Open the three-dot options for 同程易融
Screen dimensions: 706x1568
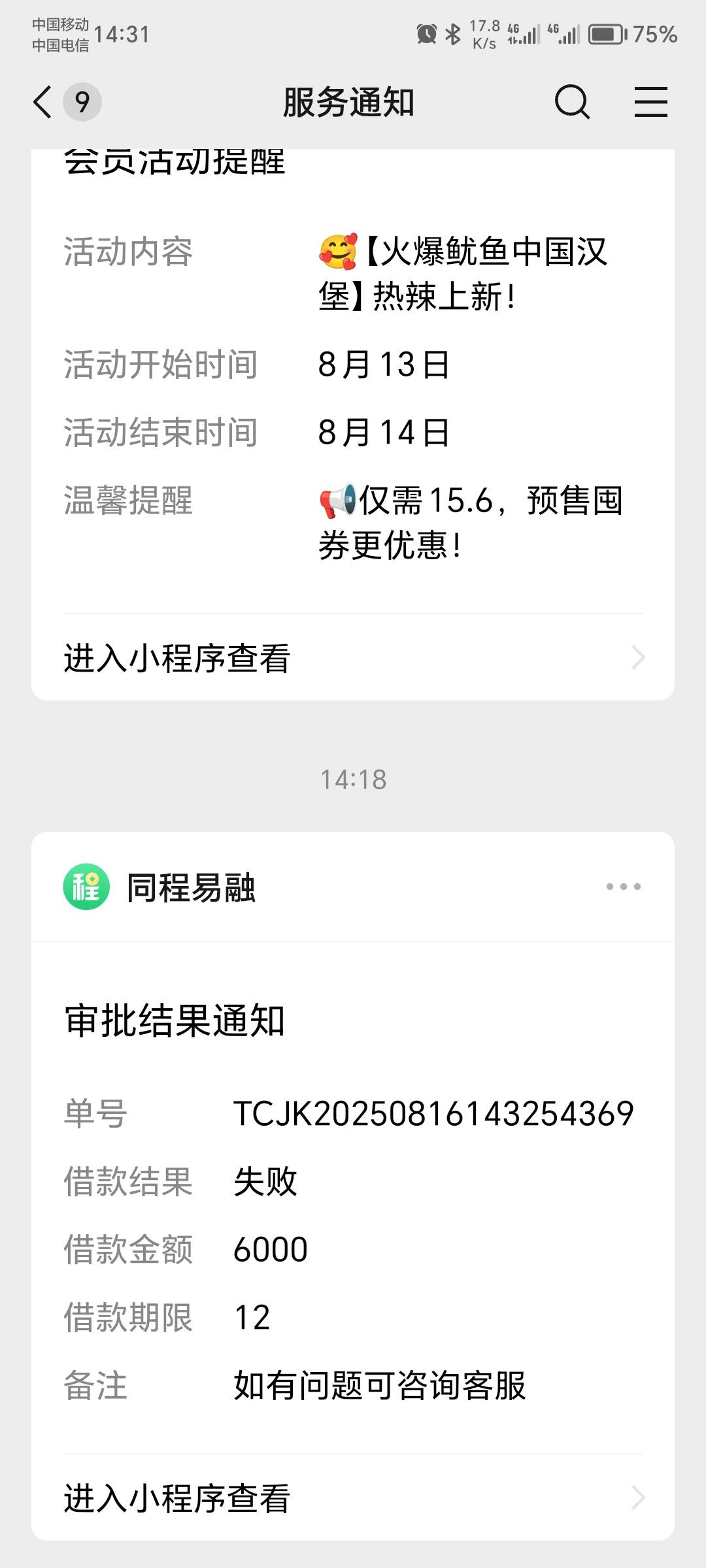coord(623,887)
